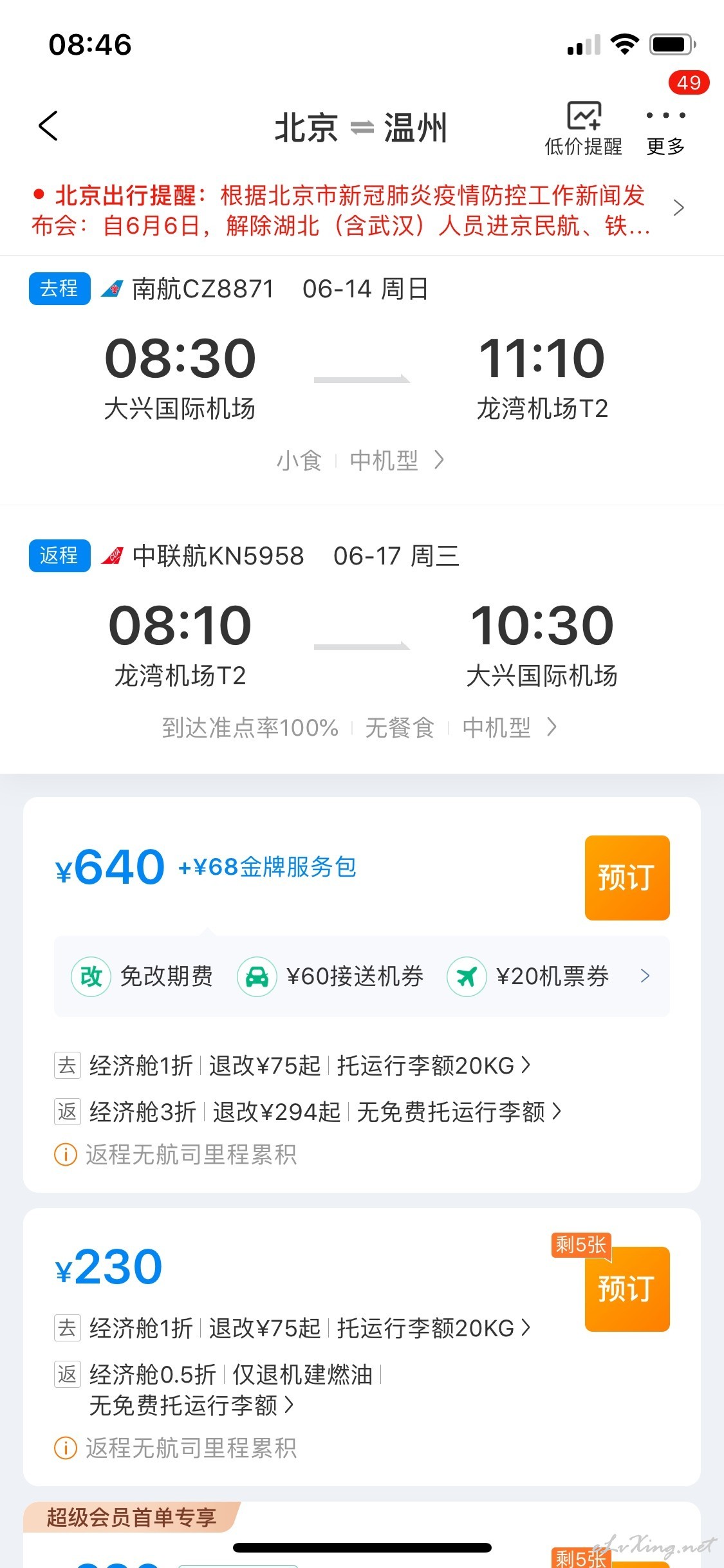
Task: Expand the 金牌服务包 benefits row
Action: click(362, 976)
